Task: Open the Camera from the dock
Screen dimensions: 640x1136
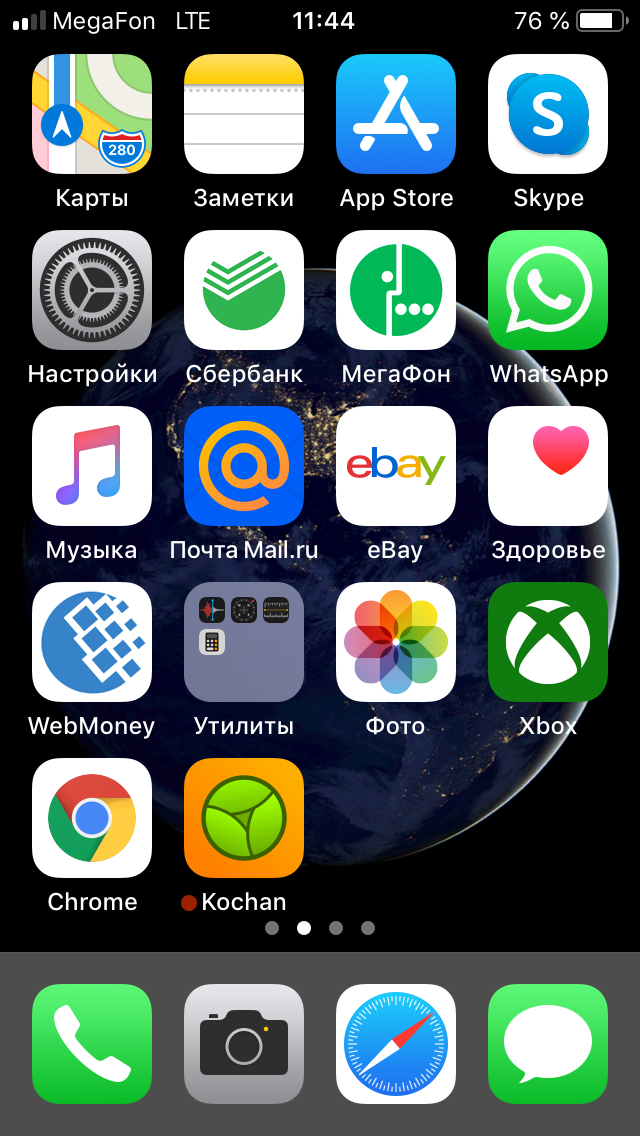Action: point(244,1044)
